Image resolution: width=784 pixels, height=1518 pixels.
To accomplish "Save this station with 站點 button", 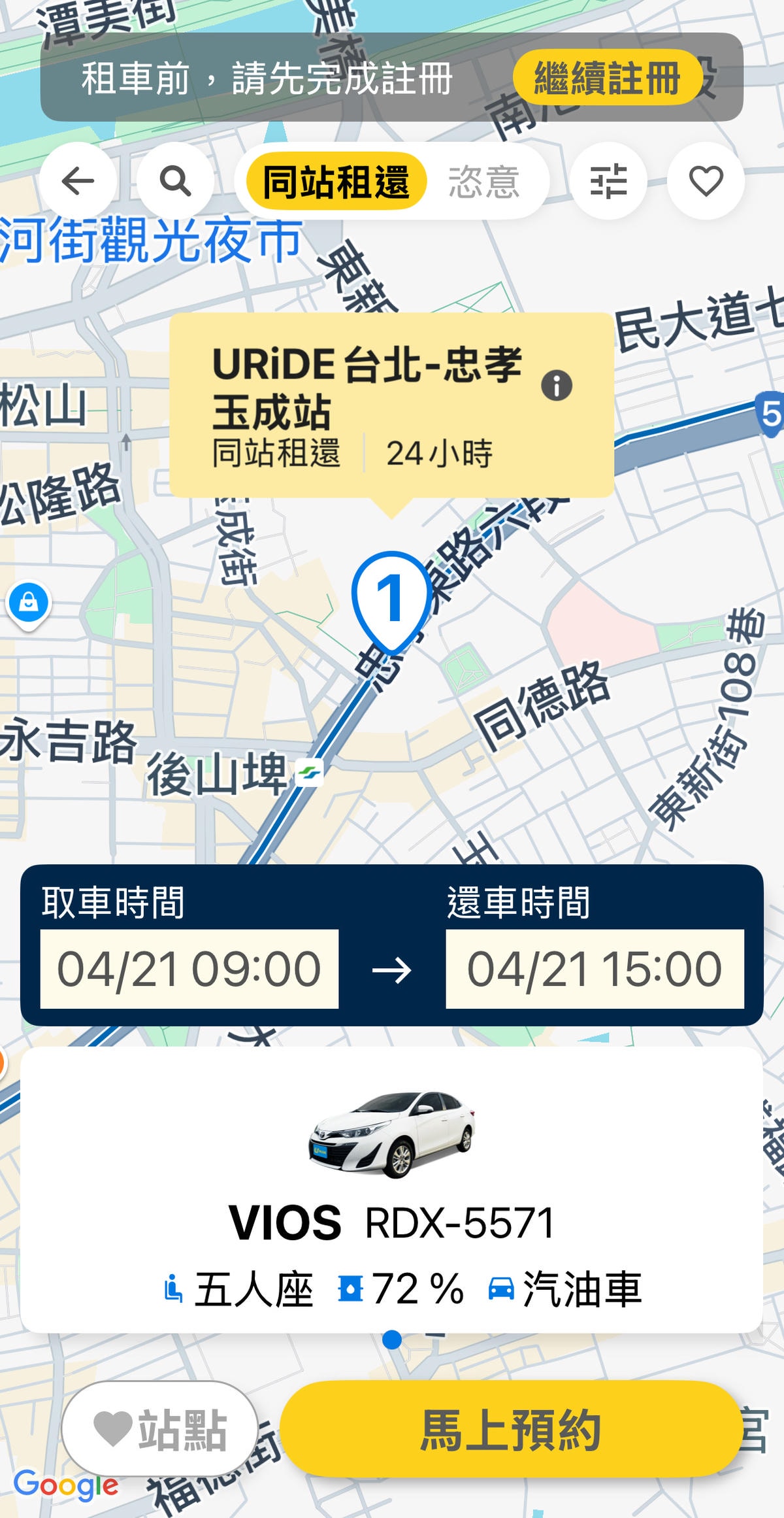I will 160,1428.
